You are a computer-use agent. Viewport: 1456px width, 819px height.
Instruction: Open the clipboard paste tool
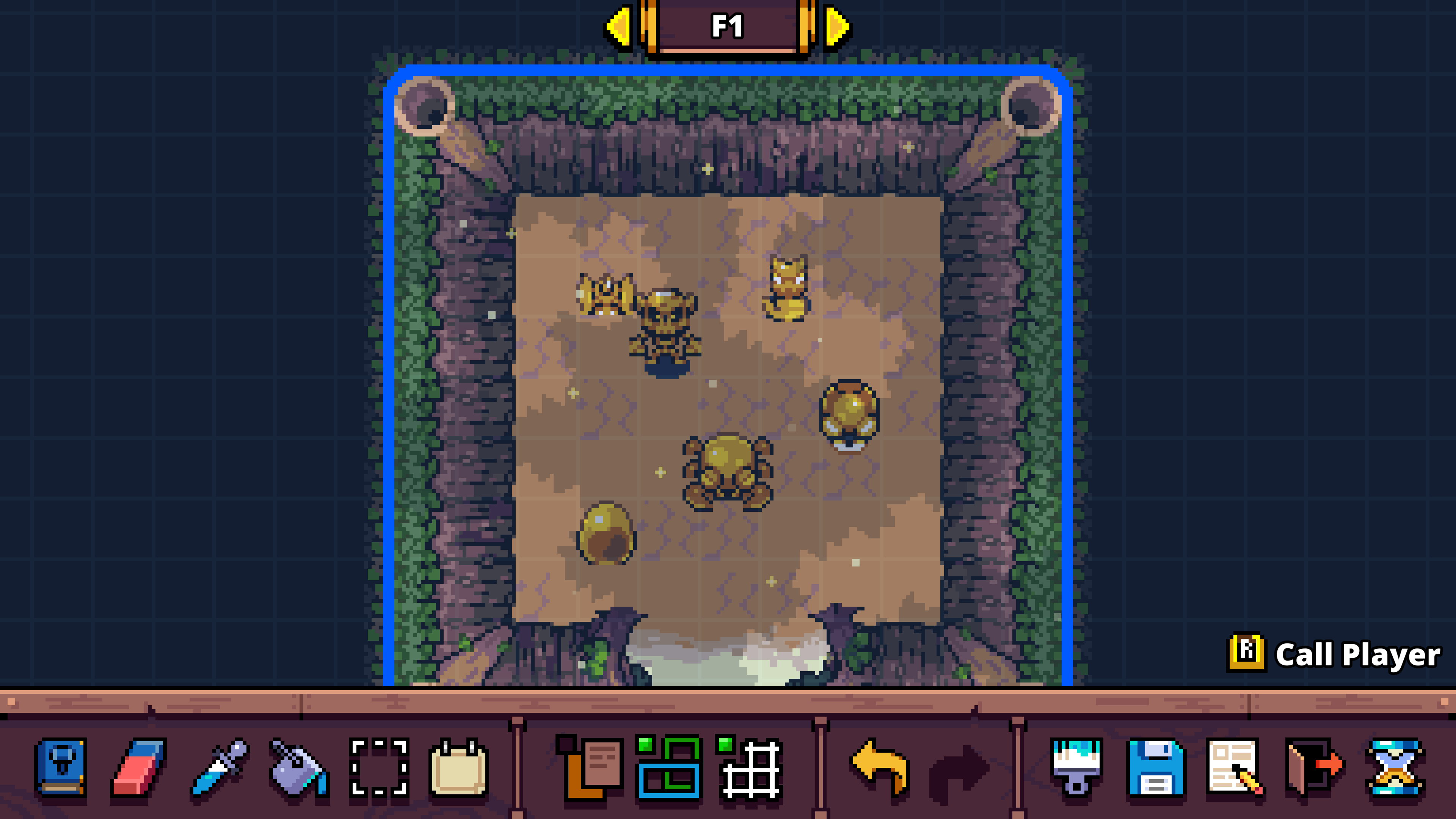458,767
